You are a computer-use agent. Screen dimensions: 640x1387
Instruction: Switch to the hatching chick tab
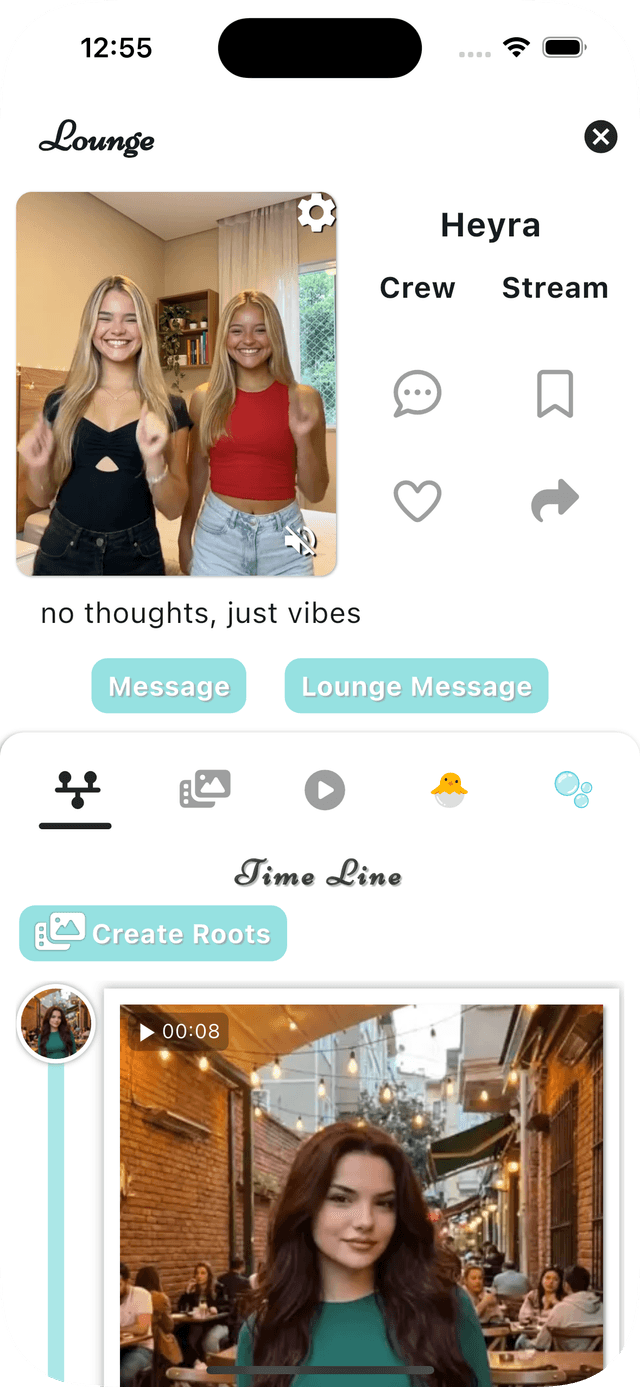point(449,790)
